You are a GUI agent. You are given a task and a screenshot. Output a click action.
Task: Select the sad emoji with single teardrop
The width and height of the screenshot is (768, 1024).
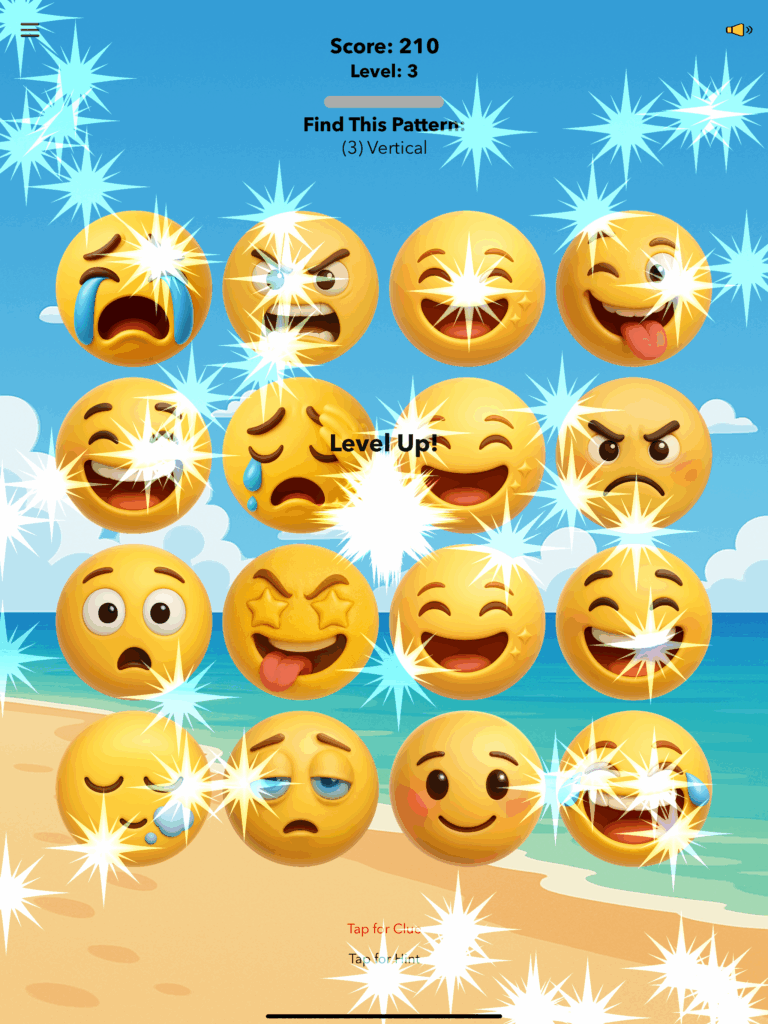pos(300,455)
